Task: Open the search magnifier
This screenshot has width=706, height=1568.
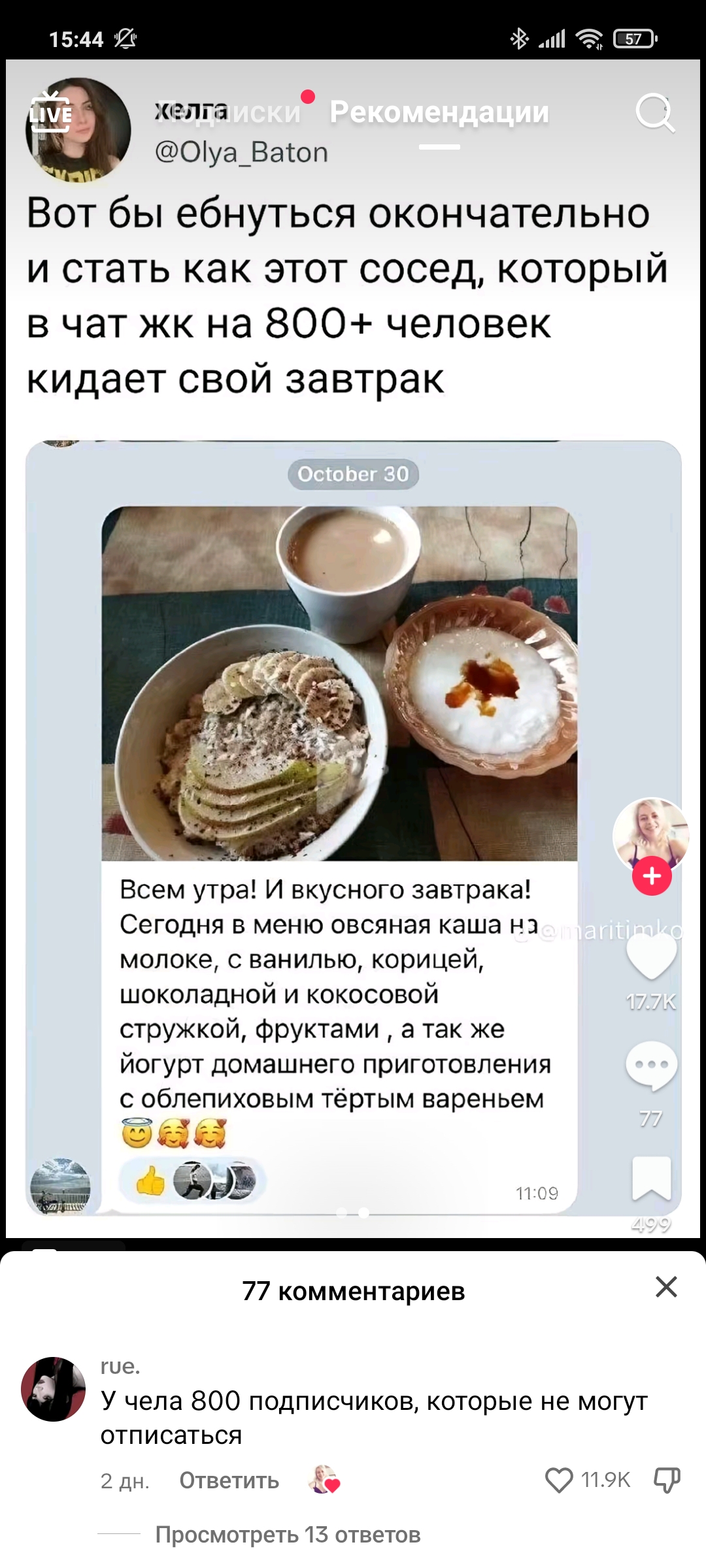Action: 655,113
